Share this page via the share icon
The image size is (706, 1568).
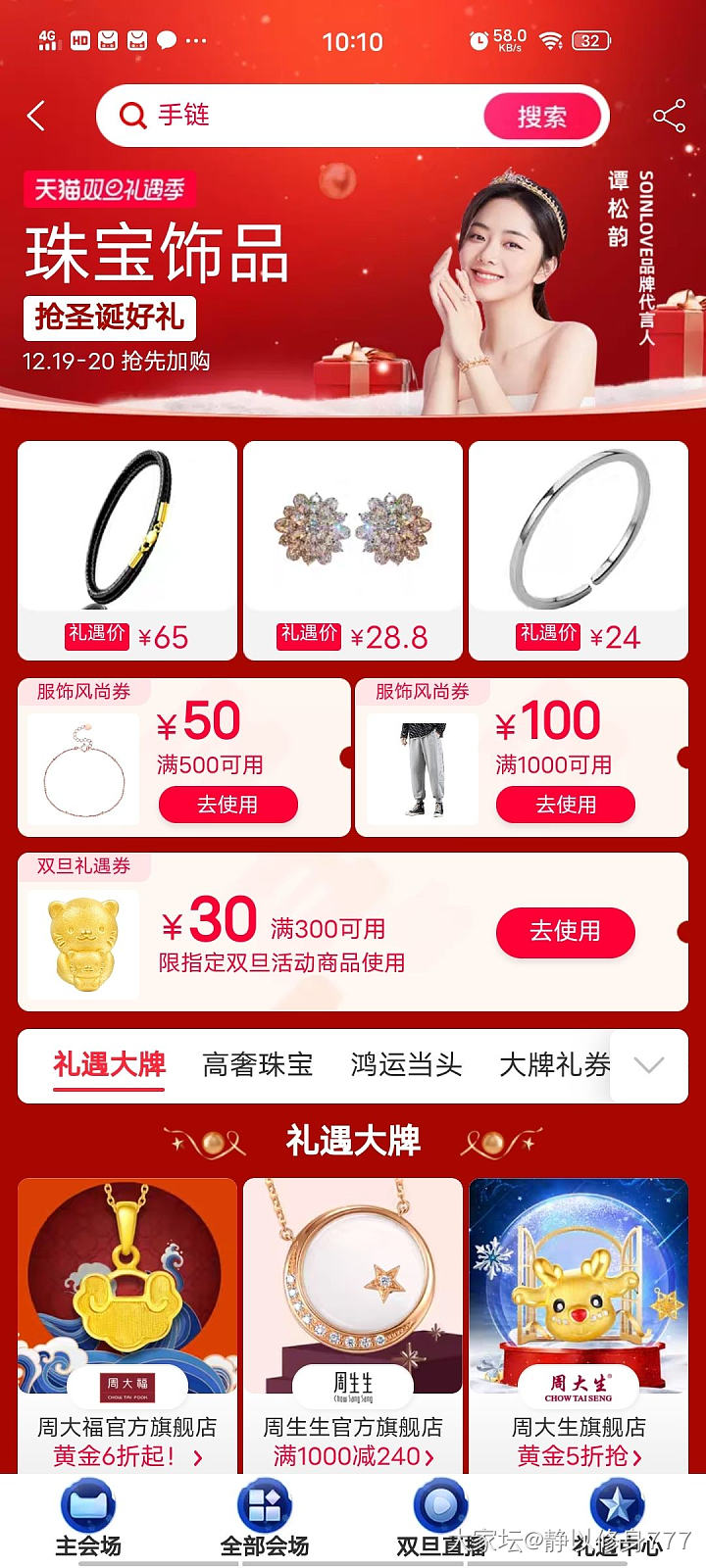pos(669,117)
